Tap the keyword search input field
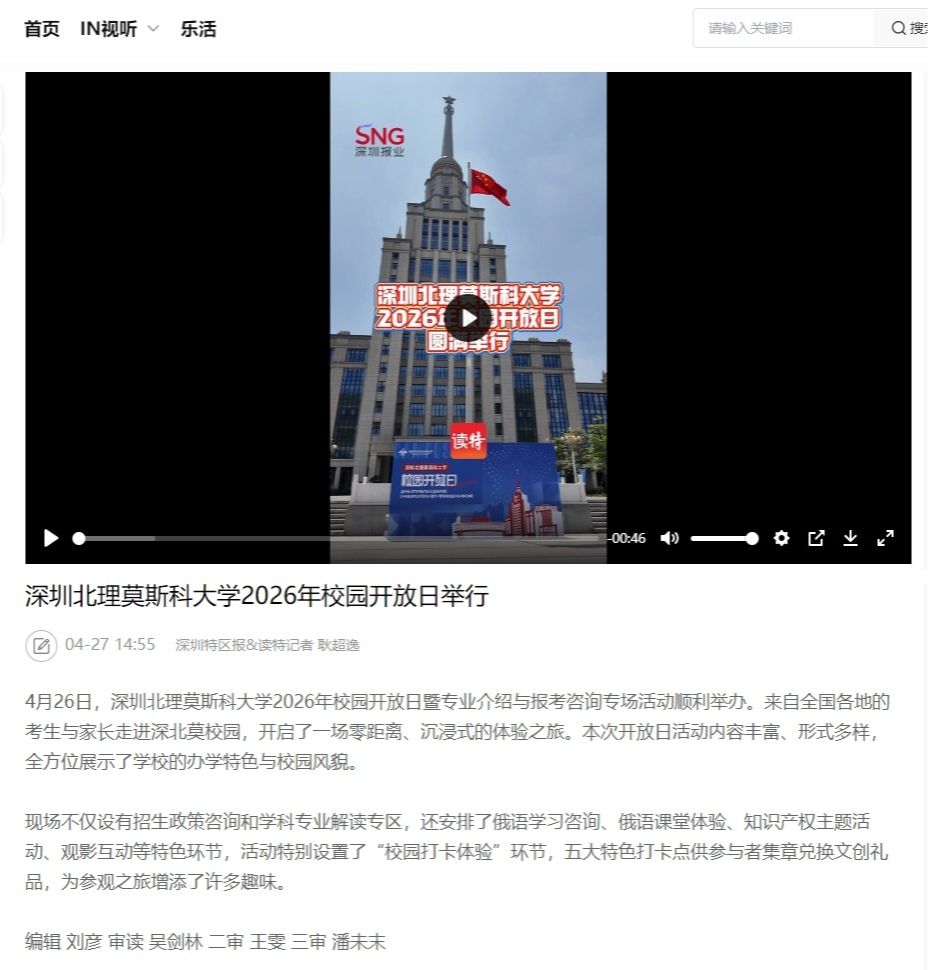This screenshot has width=928, height=970. pyautogui.click(x=782, y=28)
